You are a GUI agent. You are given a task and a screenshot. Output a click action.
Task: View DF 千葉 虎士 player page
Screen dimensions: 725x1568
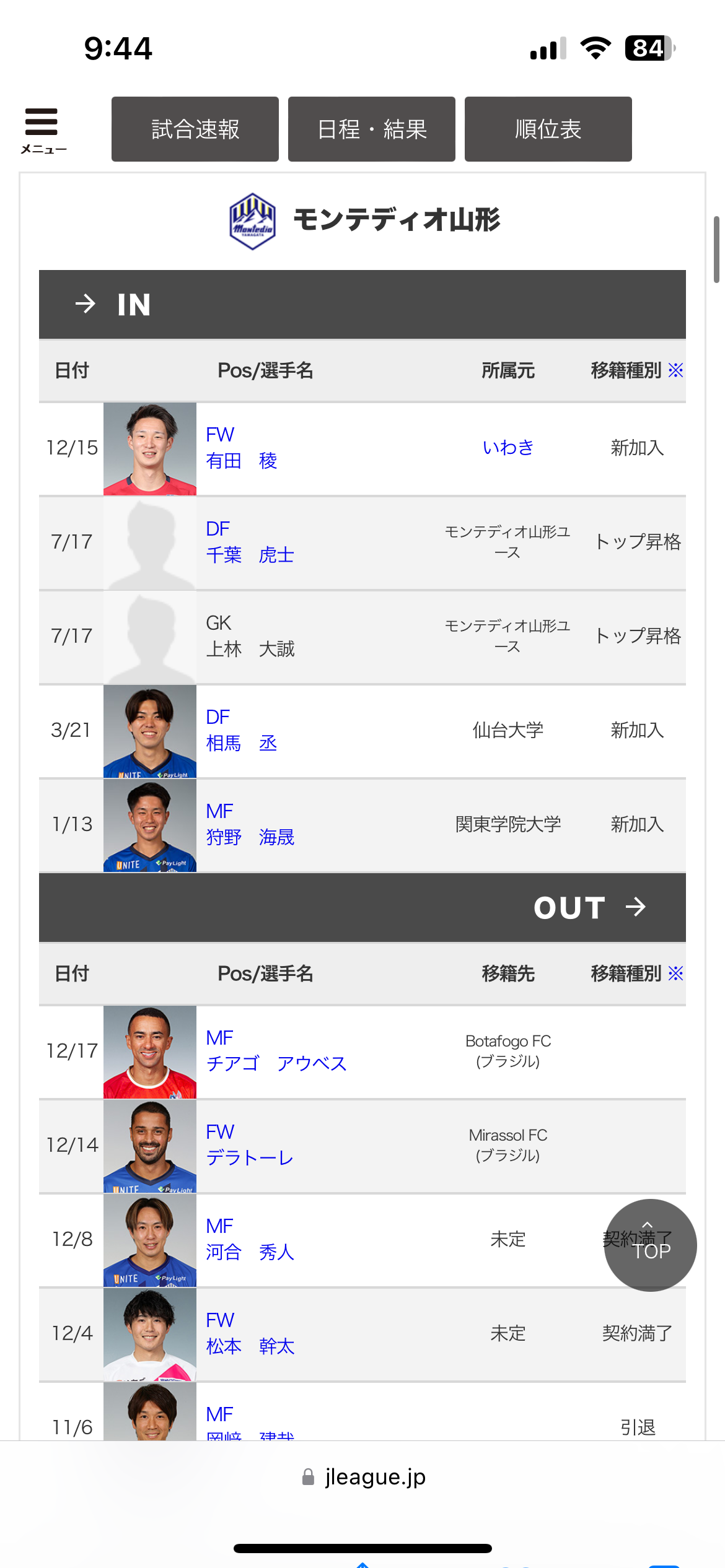pyautogui.click(x=250, y=554)
